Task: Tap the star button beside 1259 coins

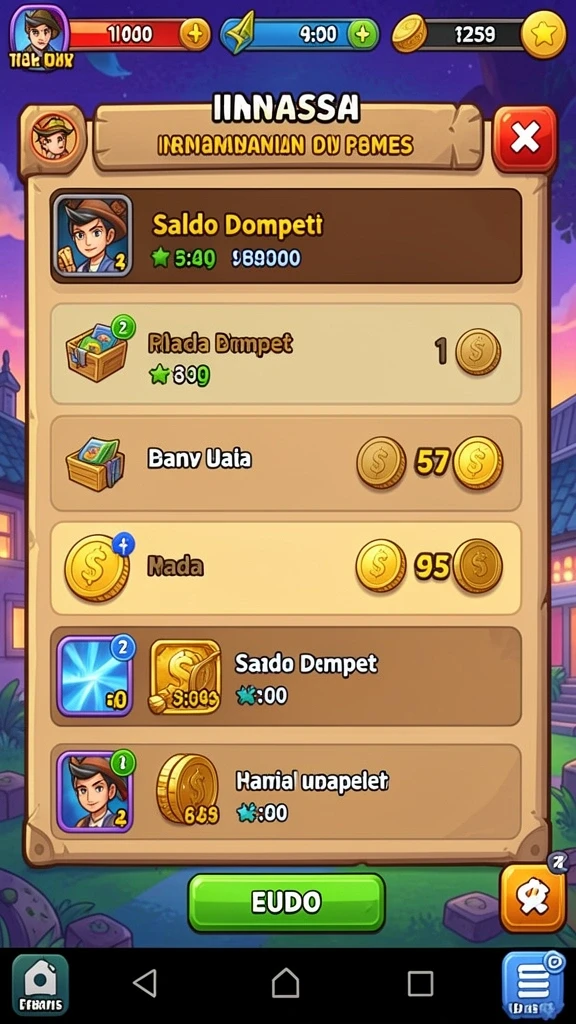Action: coord(543,35)
